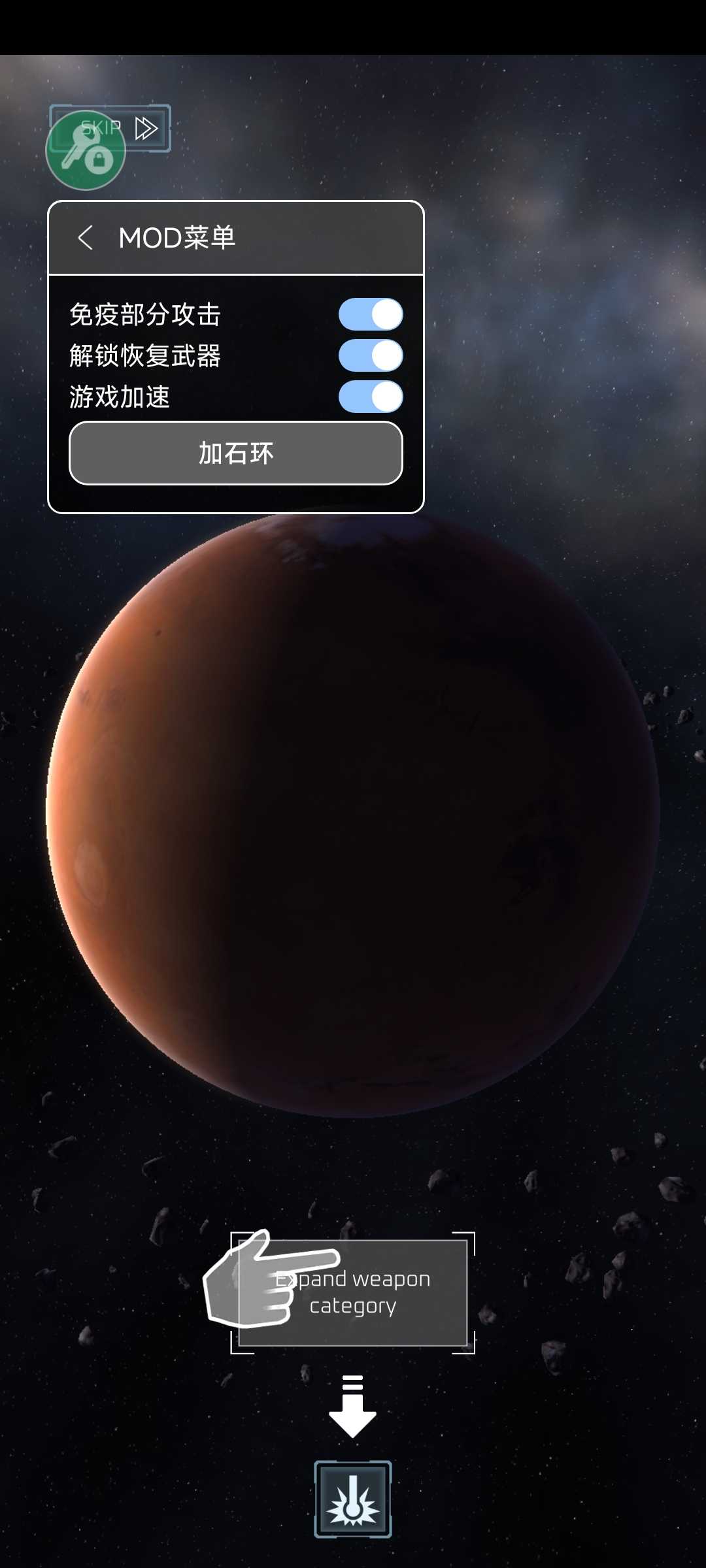Tap the back arrow in MOD菜单
Image resolution: width=706 pixels, height=1568 pixels.
pyautogui.click(x=86, y=238)
